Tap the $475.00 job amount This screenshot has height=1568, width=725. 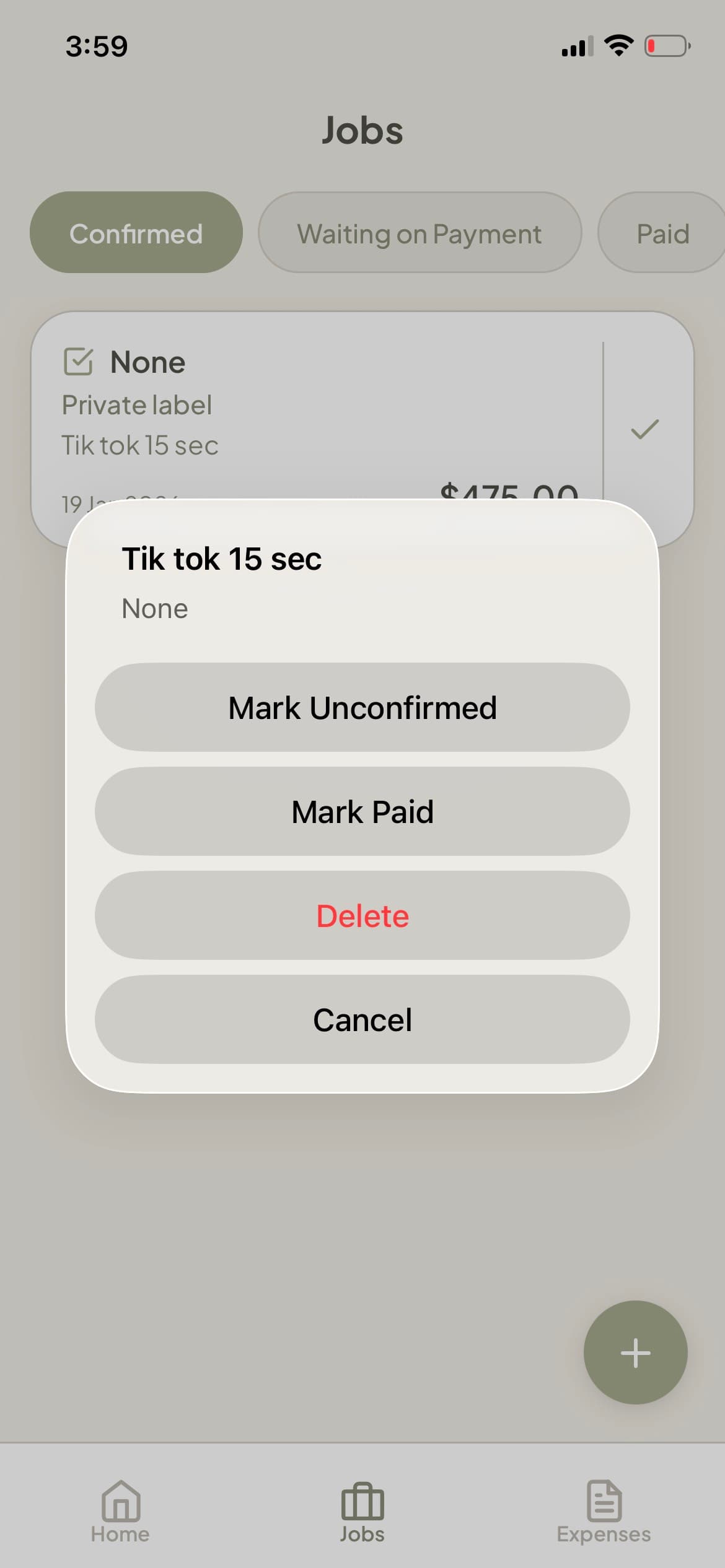pyautogui.click(x=509, y=492)
